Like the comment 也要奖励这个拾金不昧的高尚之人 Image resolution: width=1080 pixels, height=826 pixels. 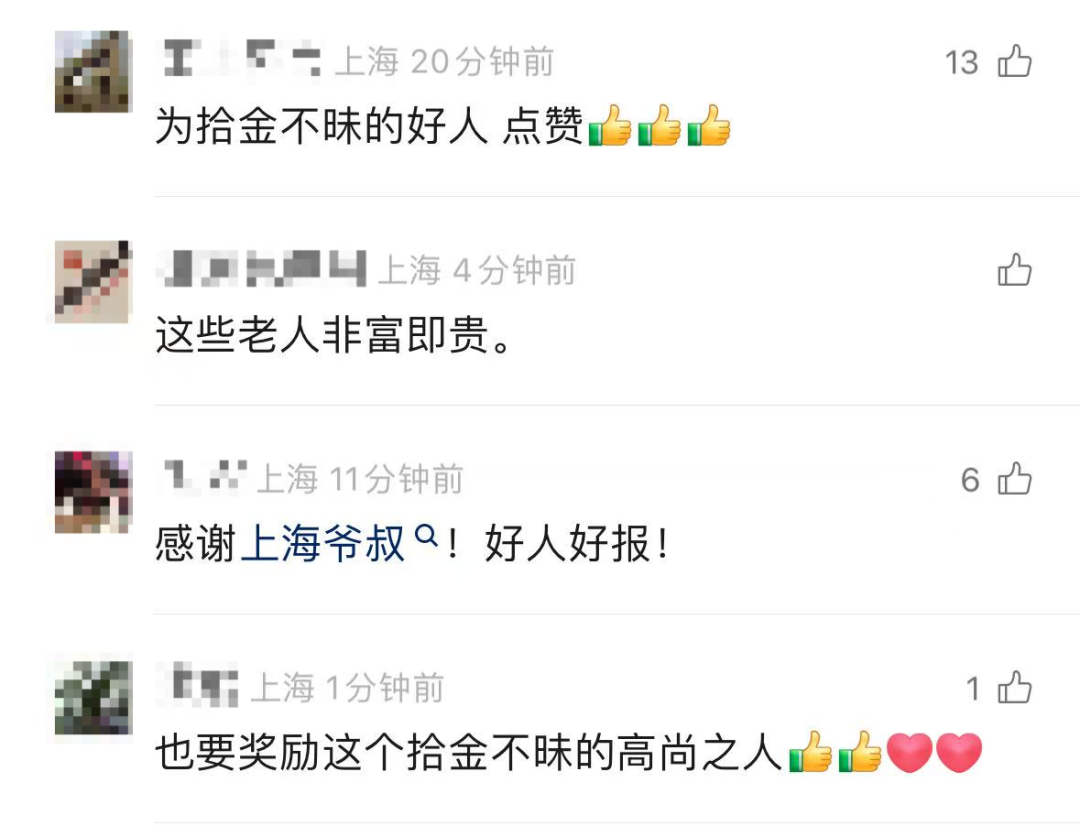pos(1014,688)
